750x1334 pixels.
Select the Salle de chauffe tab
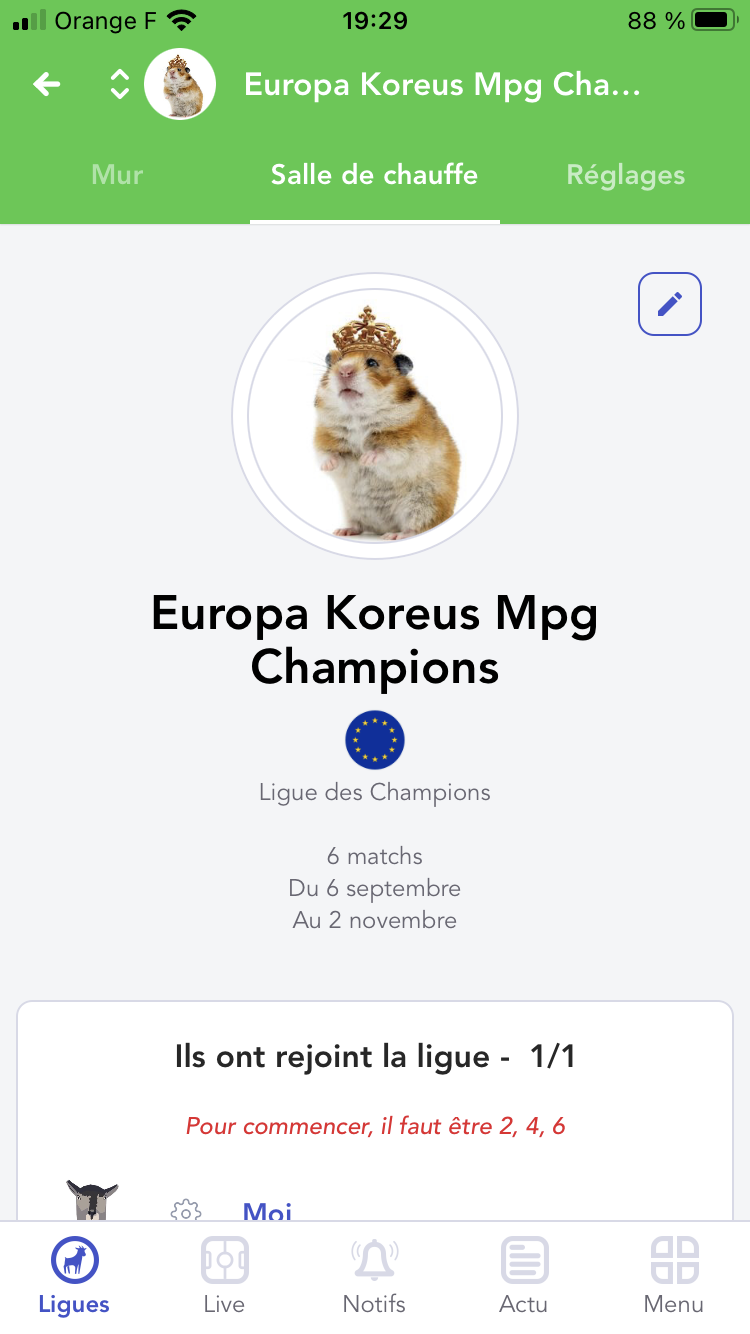point(374,175)
